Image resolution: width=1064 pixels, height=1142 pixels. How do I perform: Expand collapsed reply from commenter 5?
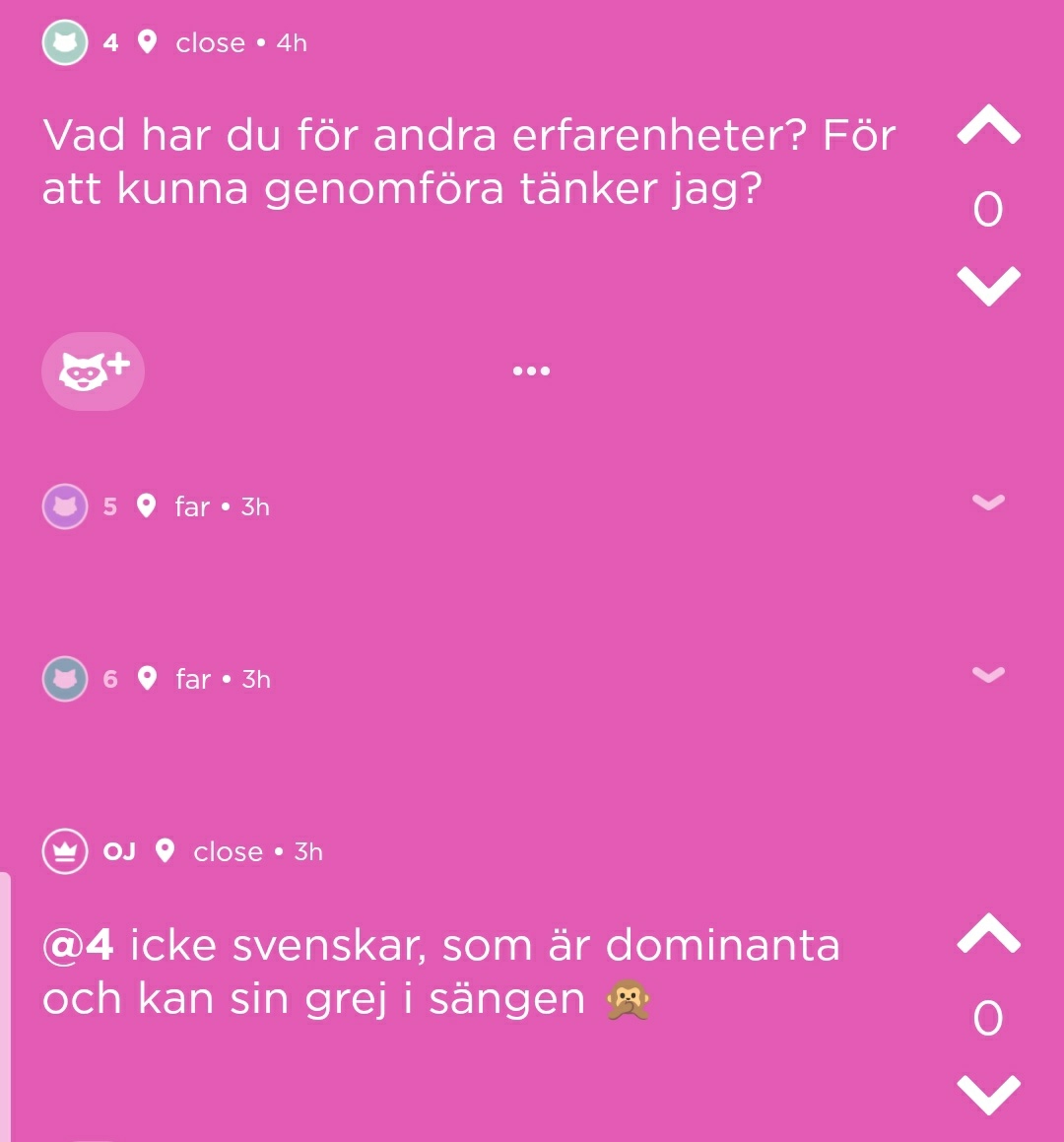pos(988,502)
